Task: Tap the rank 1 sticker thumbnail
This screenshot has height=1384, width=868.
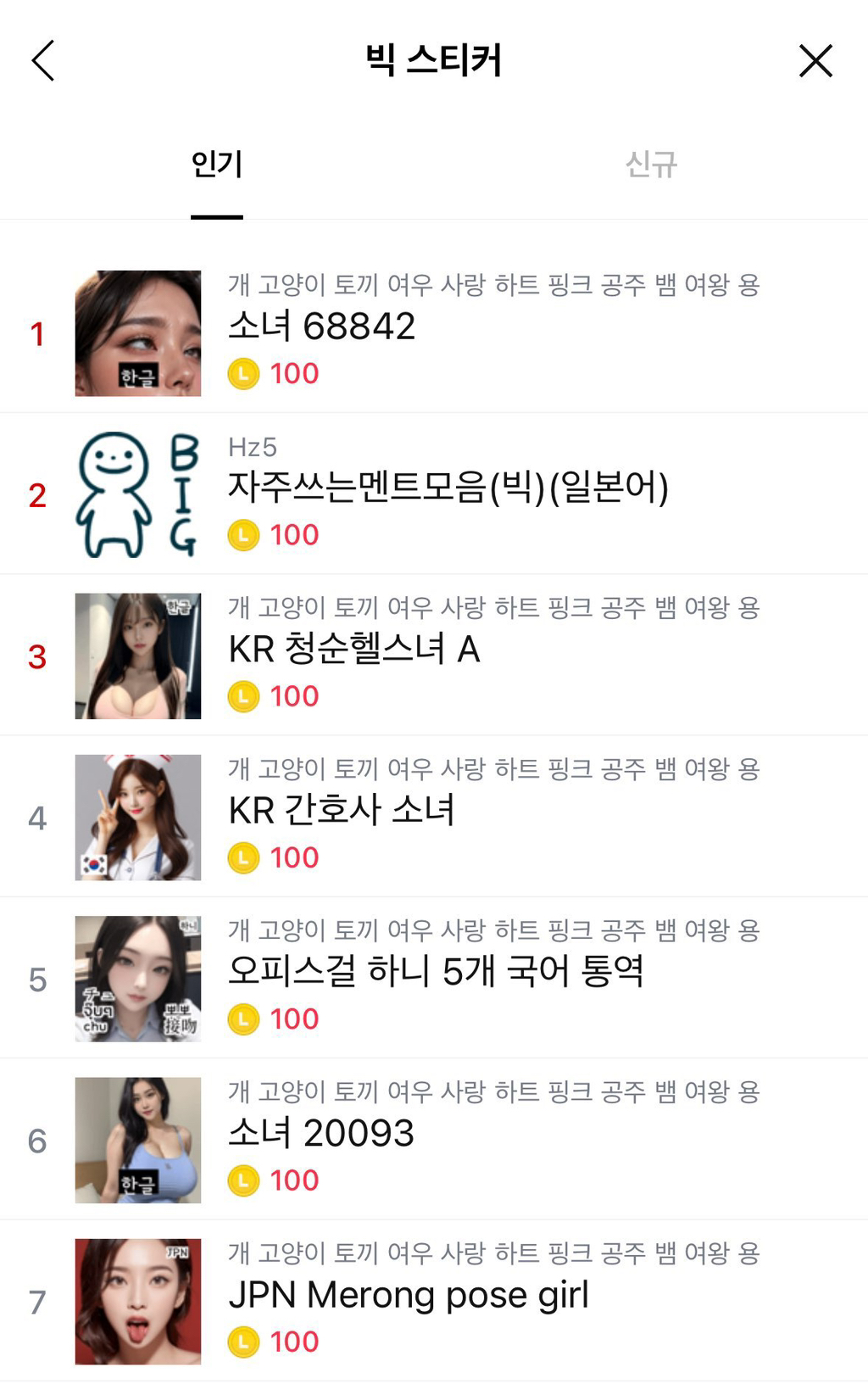Action: (x=138, y=331)
